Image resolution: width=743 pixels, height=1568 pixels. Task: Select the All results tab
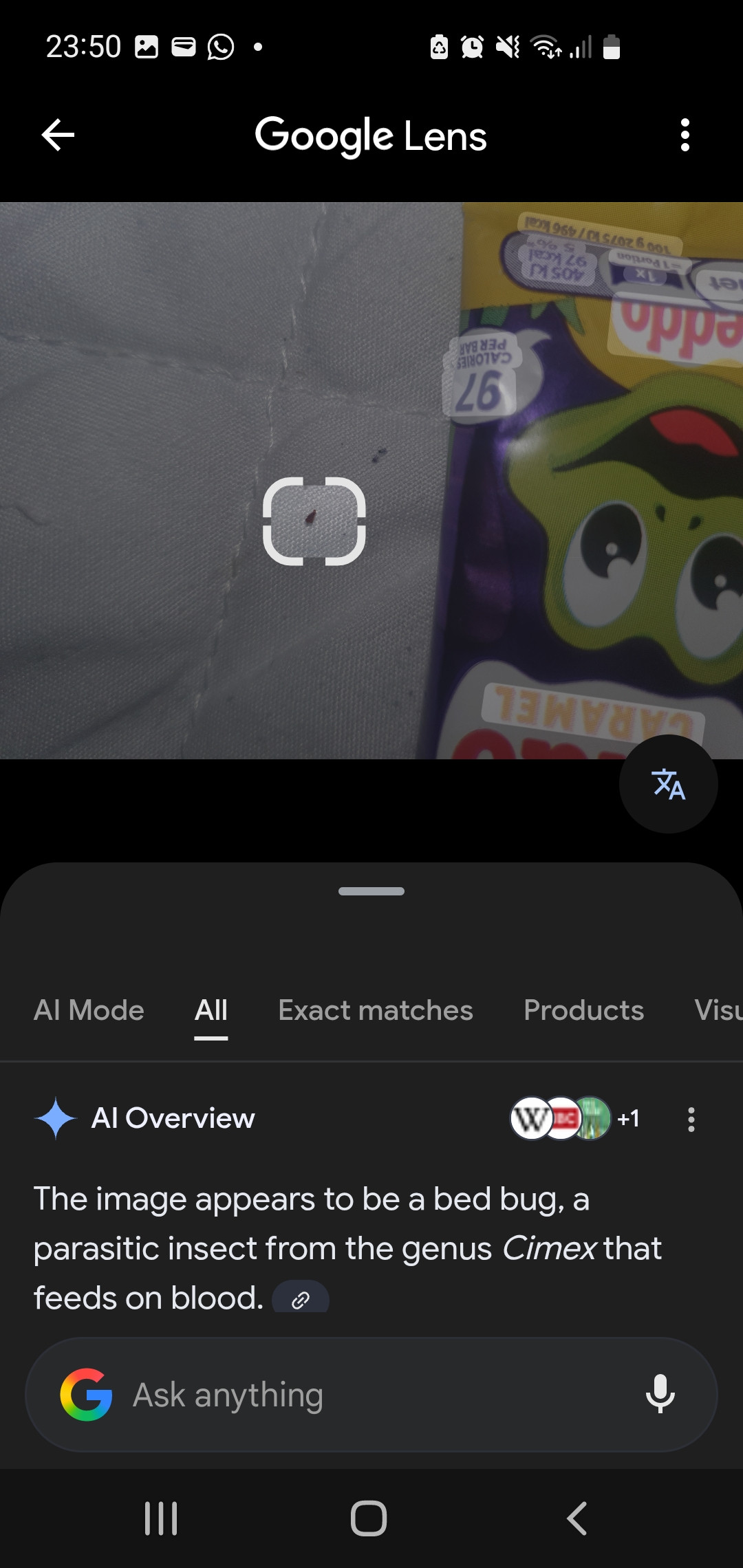click(211, 1010)
